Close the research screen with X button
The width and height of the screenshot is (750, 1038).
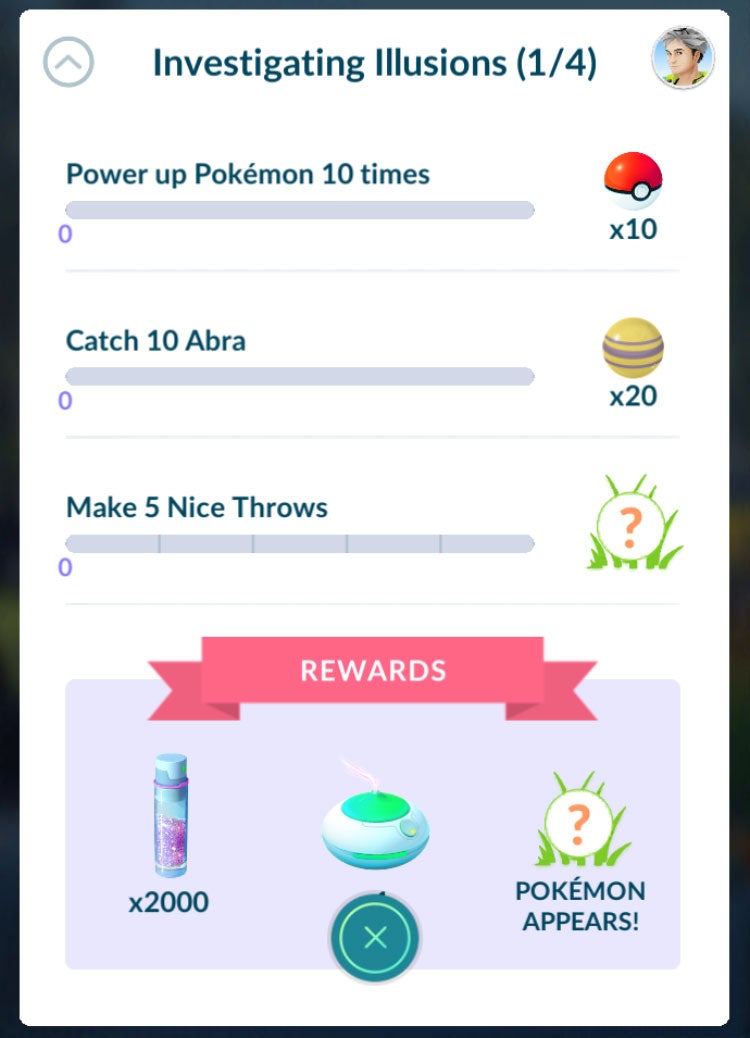pos(375,937)
